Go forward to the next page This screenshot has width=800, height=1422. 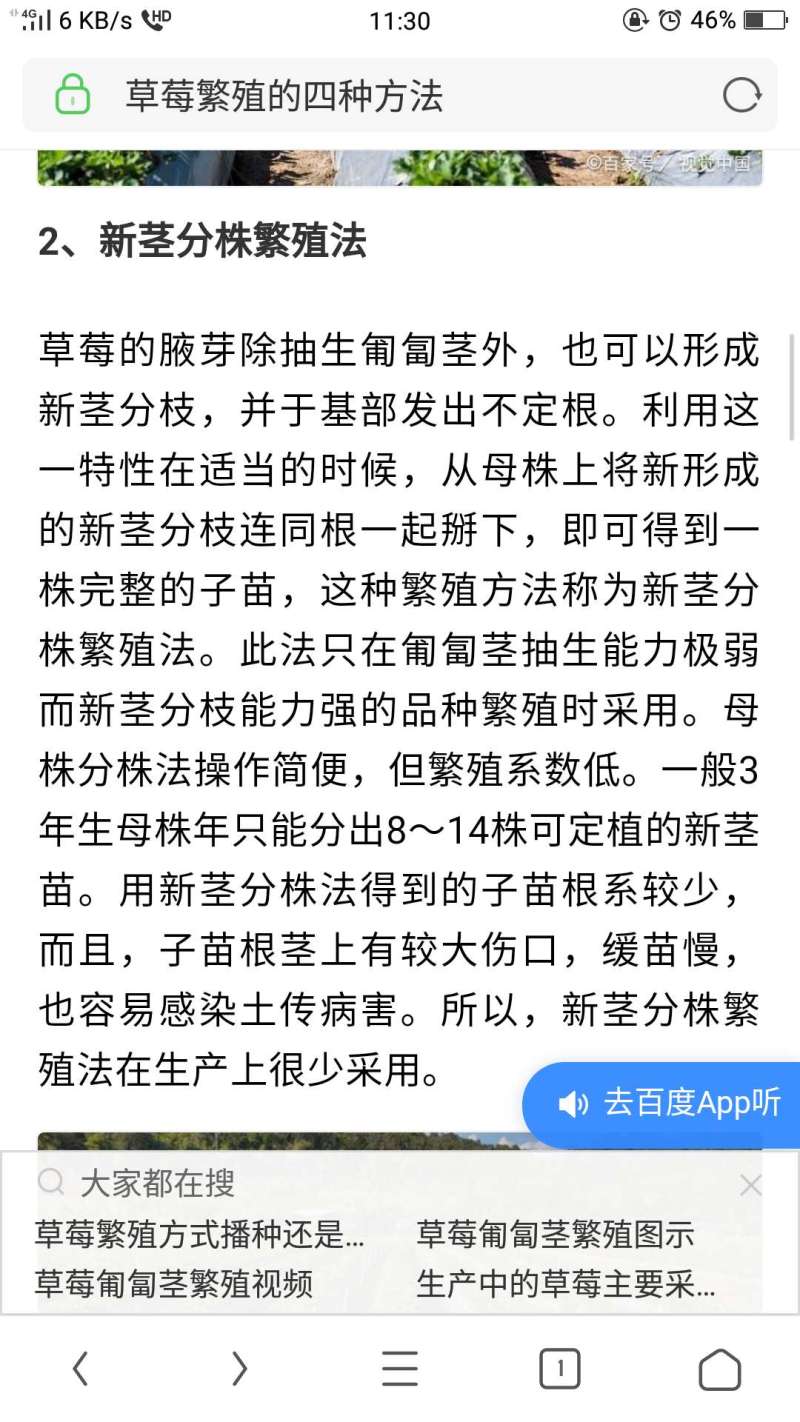[239, 1368]
